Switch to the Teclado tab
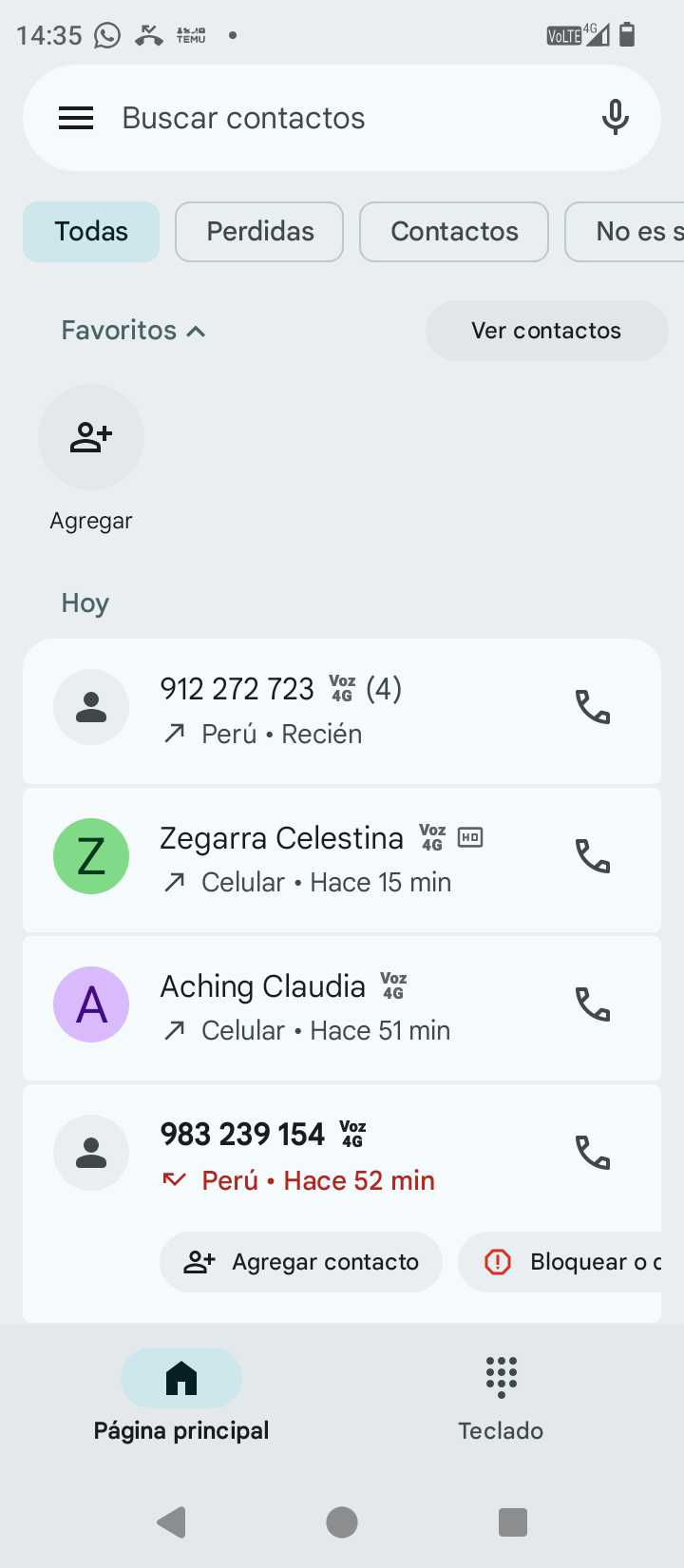The image size is (684, 1568). point(501,1398)
